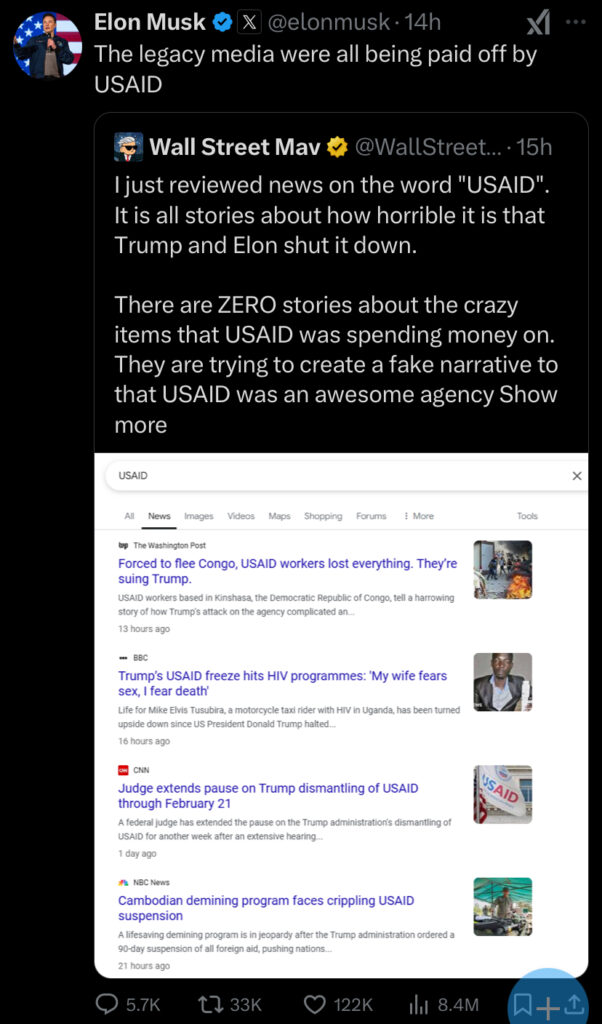Share this post
602x1024 pixels.
click(575, 1005)
